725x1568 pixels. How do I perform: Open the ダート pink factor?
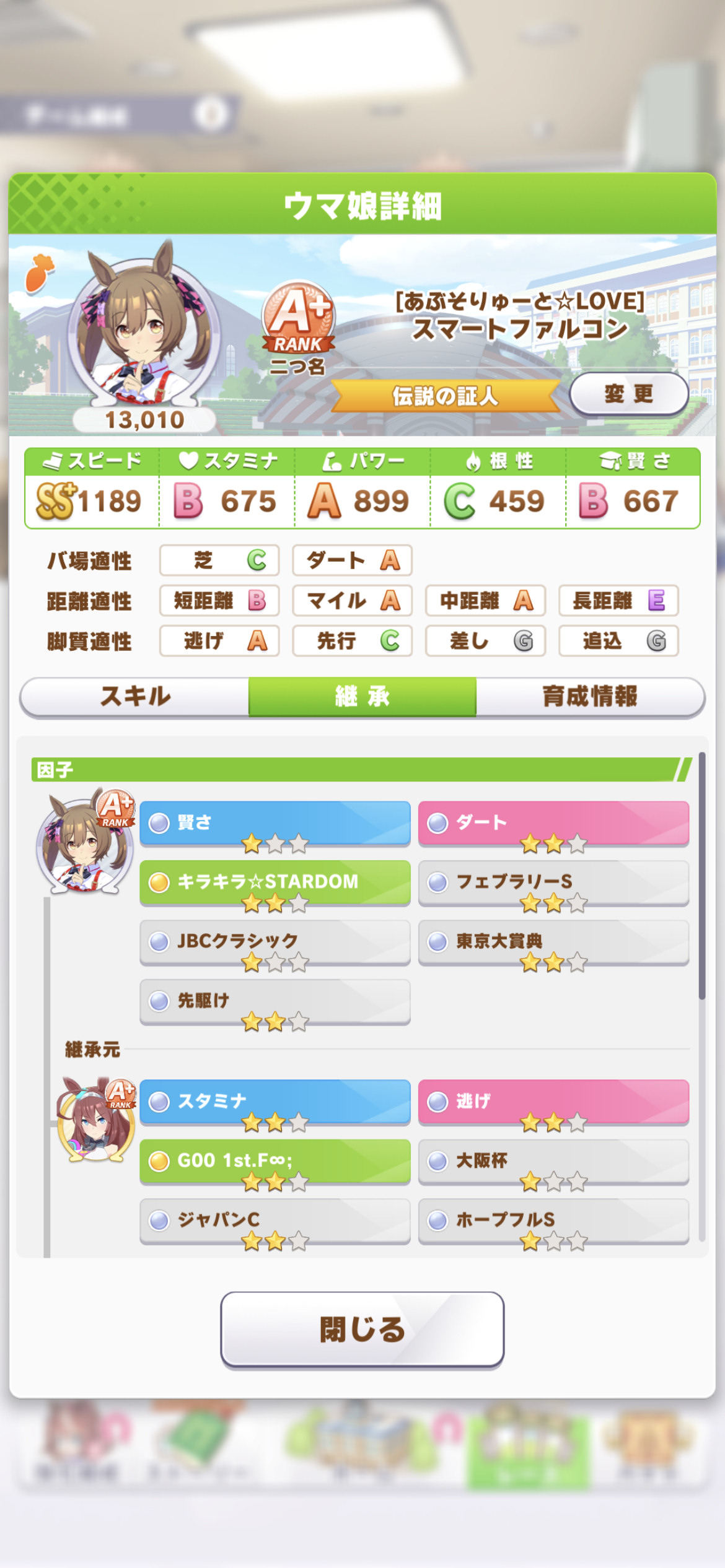[553, 824]
